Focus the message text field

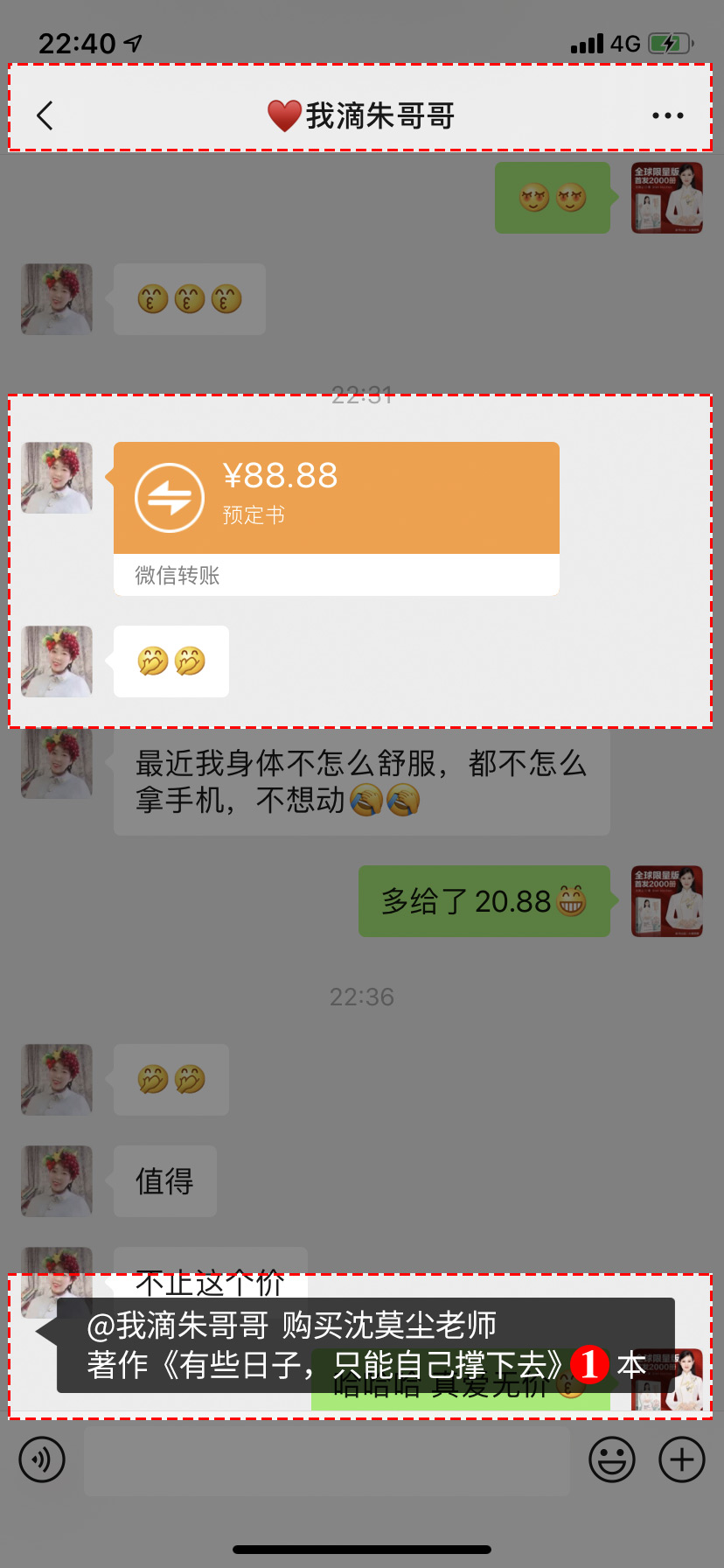tap(327, 1459)
